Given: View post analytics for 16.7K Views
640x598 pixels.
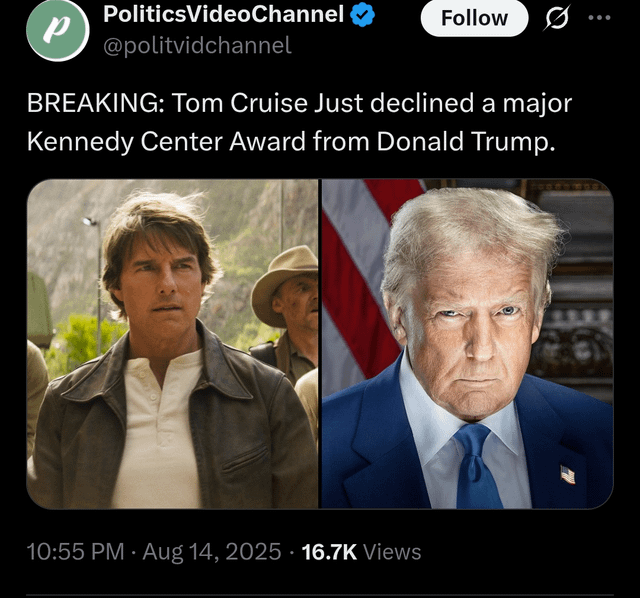Looking at the screenshot, I should tap(361, 551).
